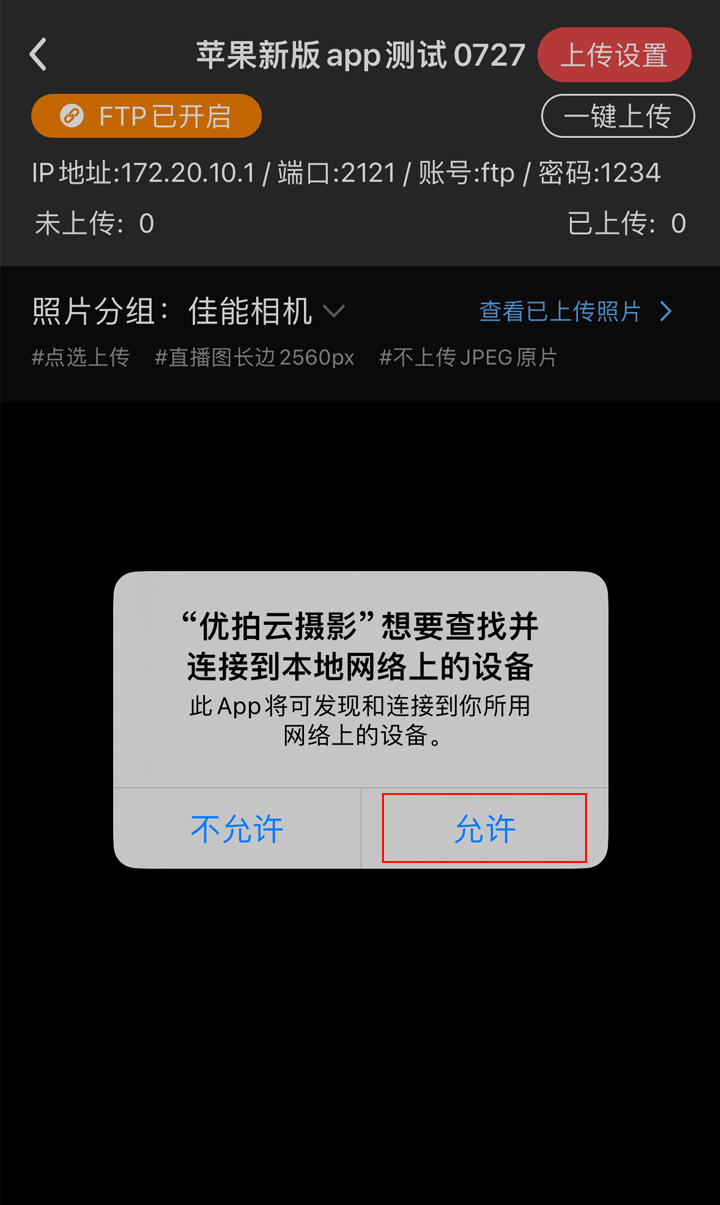Tap 允许 to allow local network access
Screen dimensions: 720x1205
tap(484, 828)
